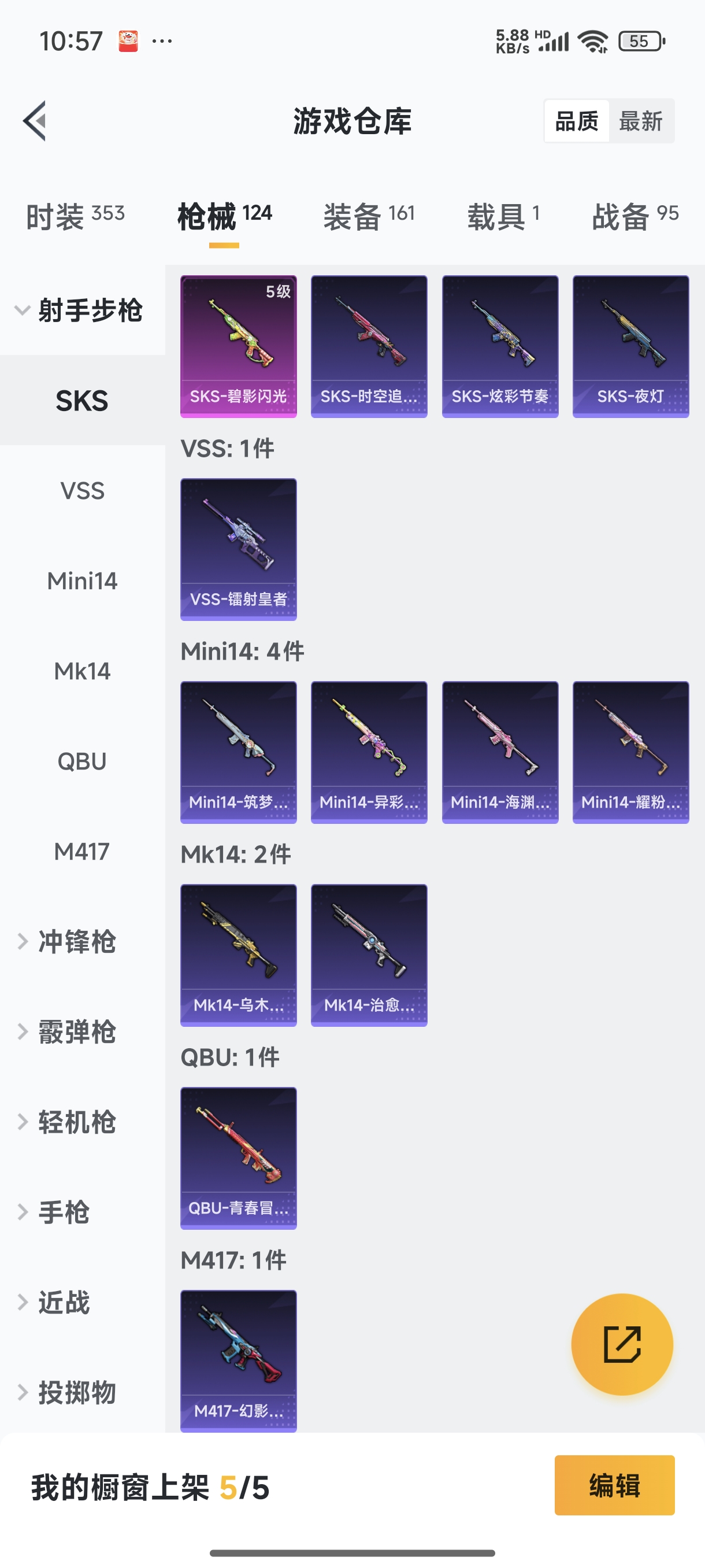Select the SKS-碧影闪光 weapon skin

[x=239, y=344]
